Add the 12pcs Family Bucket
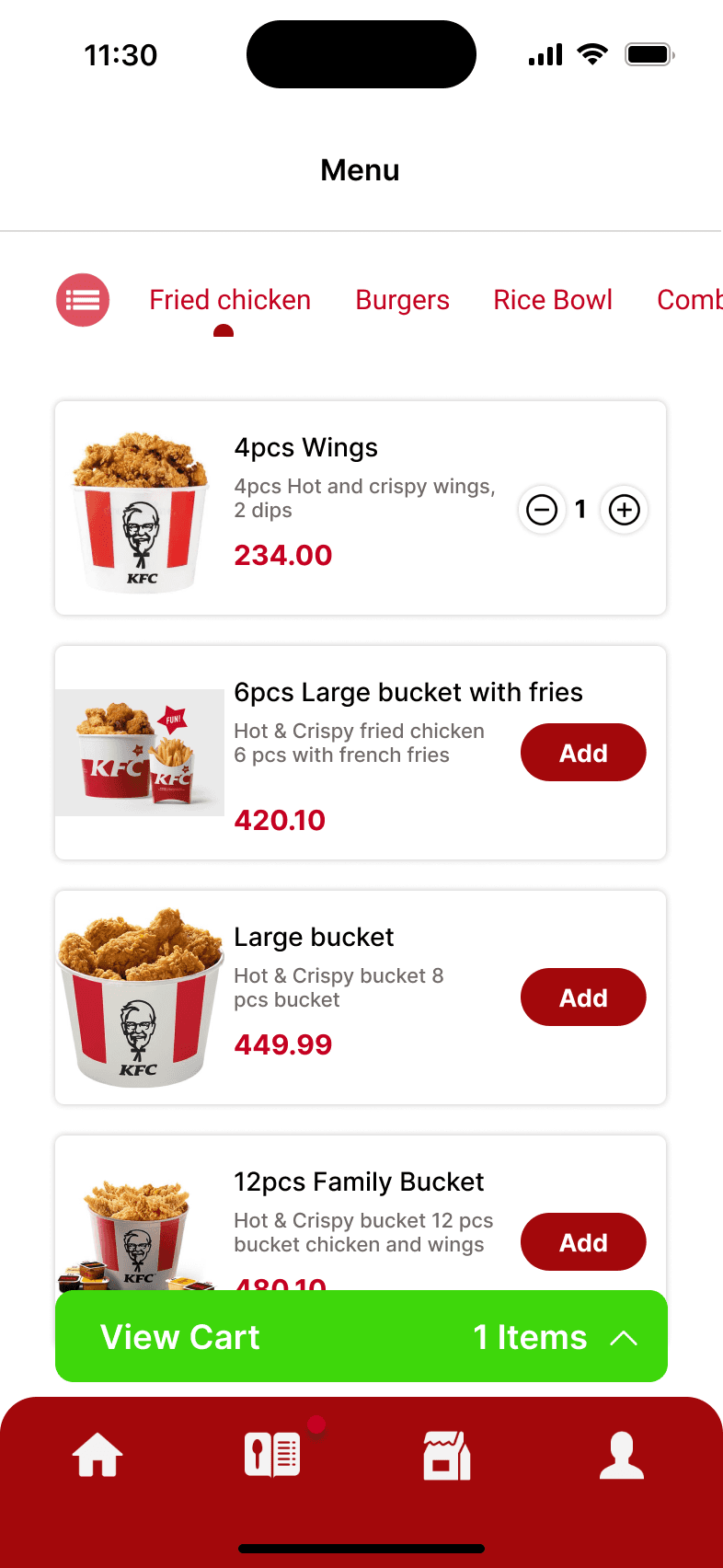Viewport: 723px width, 1568px height. click(x=583, y=1242)
